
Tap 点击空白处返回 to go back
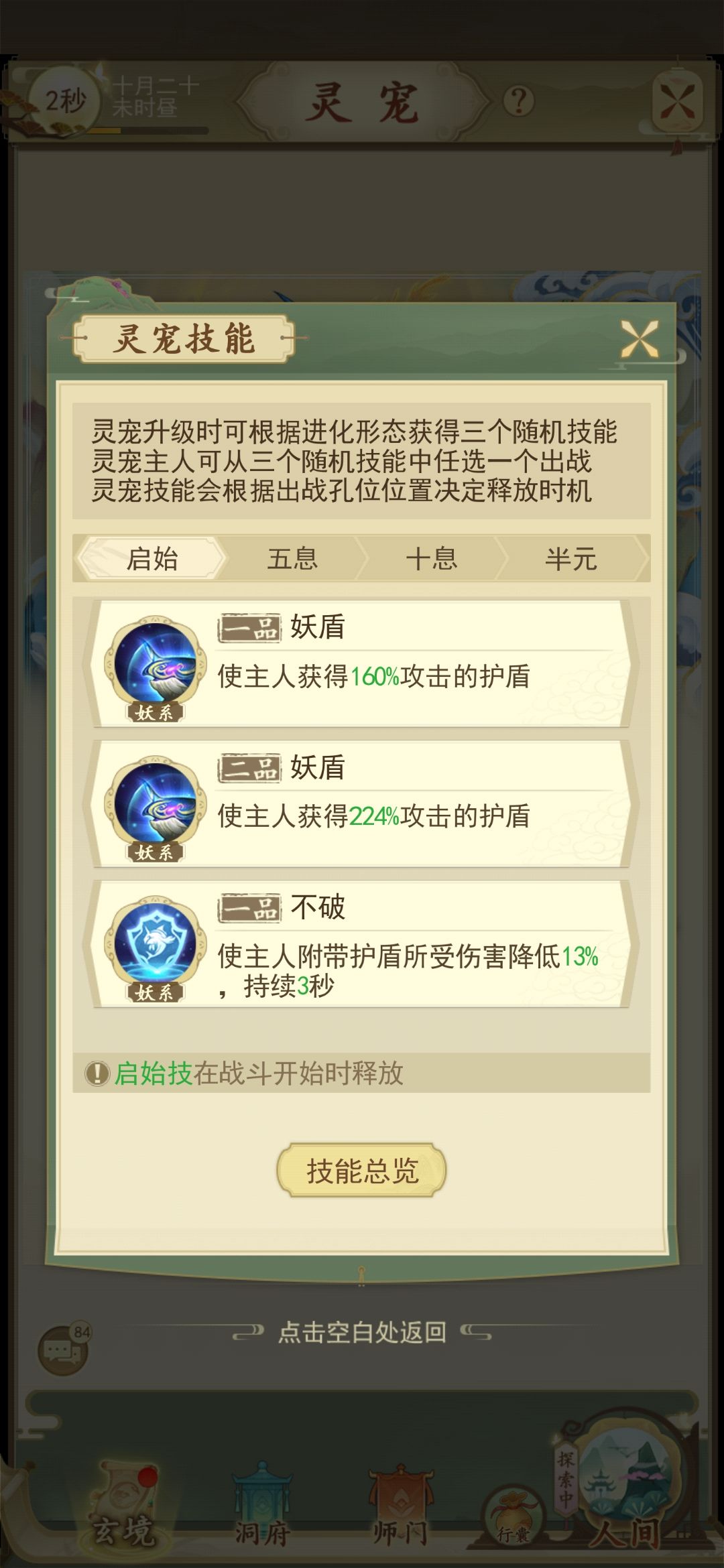point(362,1332)
